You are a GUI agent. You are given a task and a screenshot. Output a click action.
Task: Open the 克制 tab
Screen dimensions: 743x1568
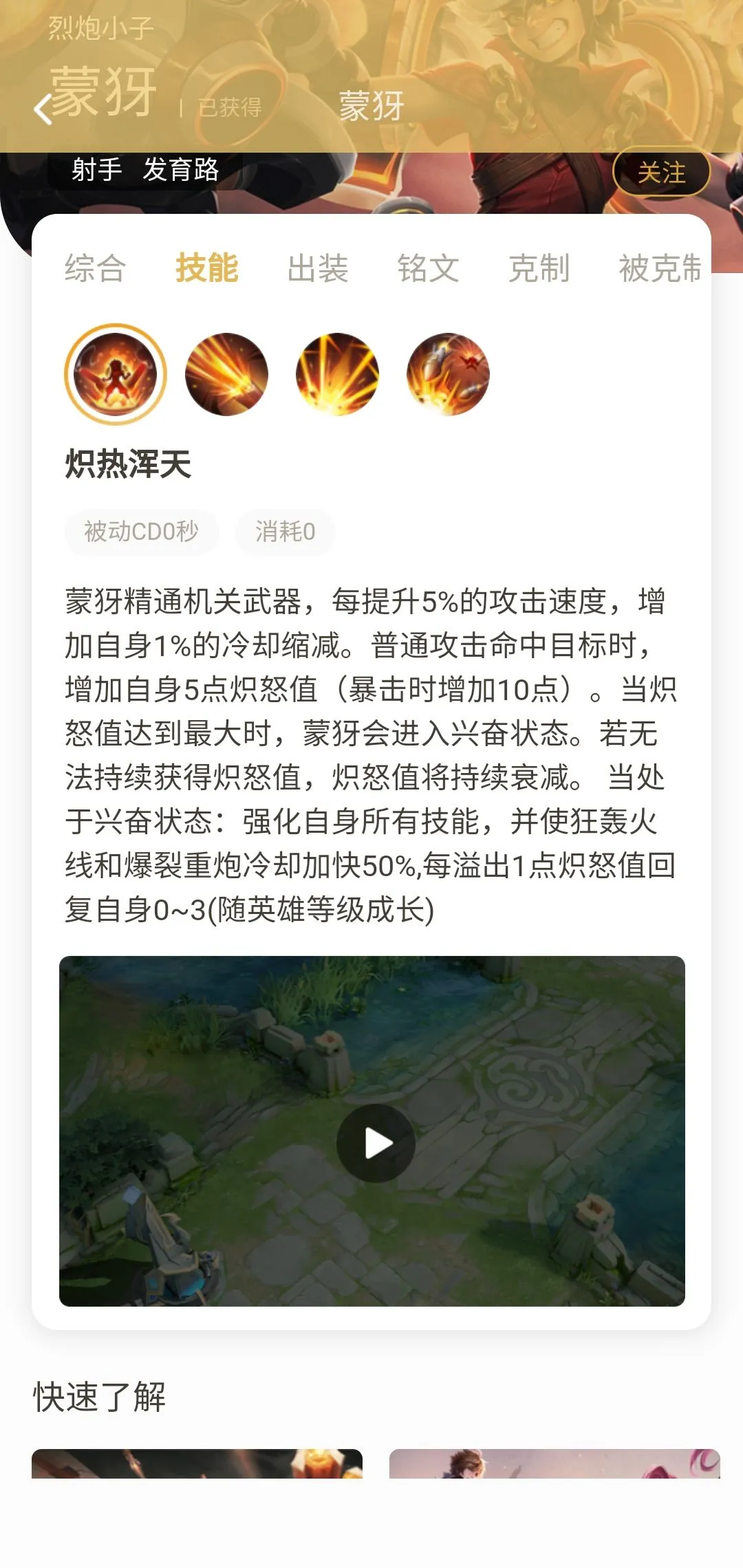point(539,268)
